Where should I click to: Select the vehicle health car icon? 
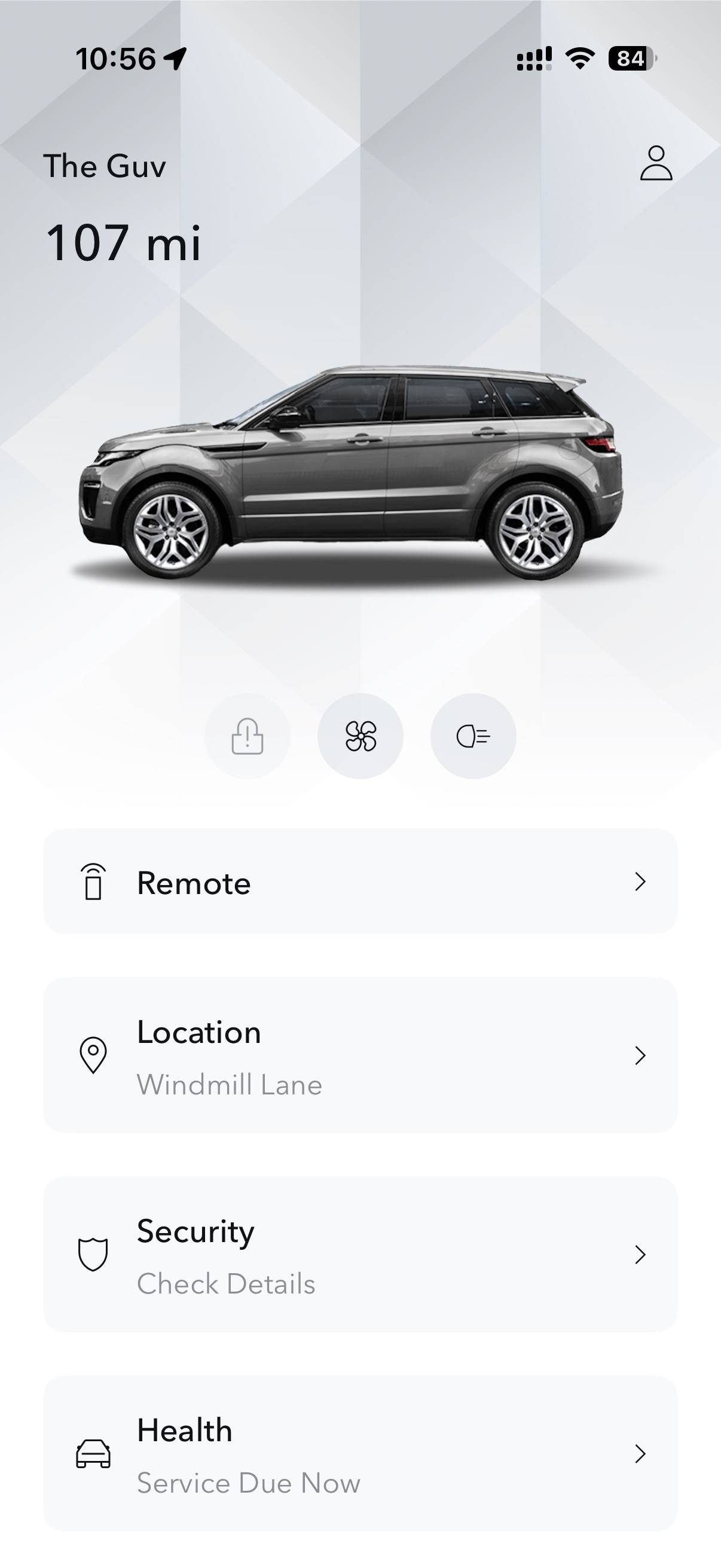tap(93, 1455)
